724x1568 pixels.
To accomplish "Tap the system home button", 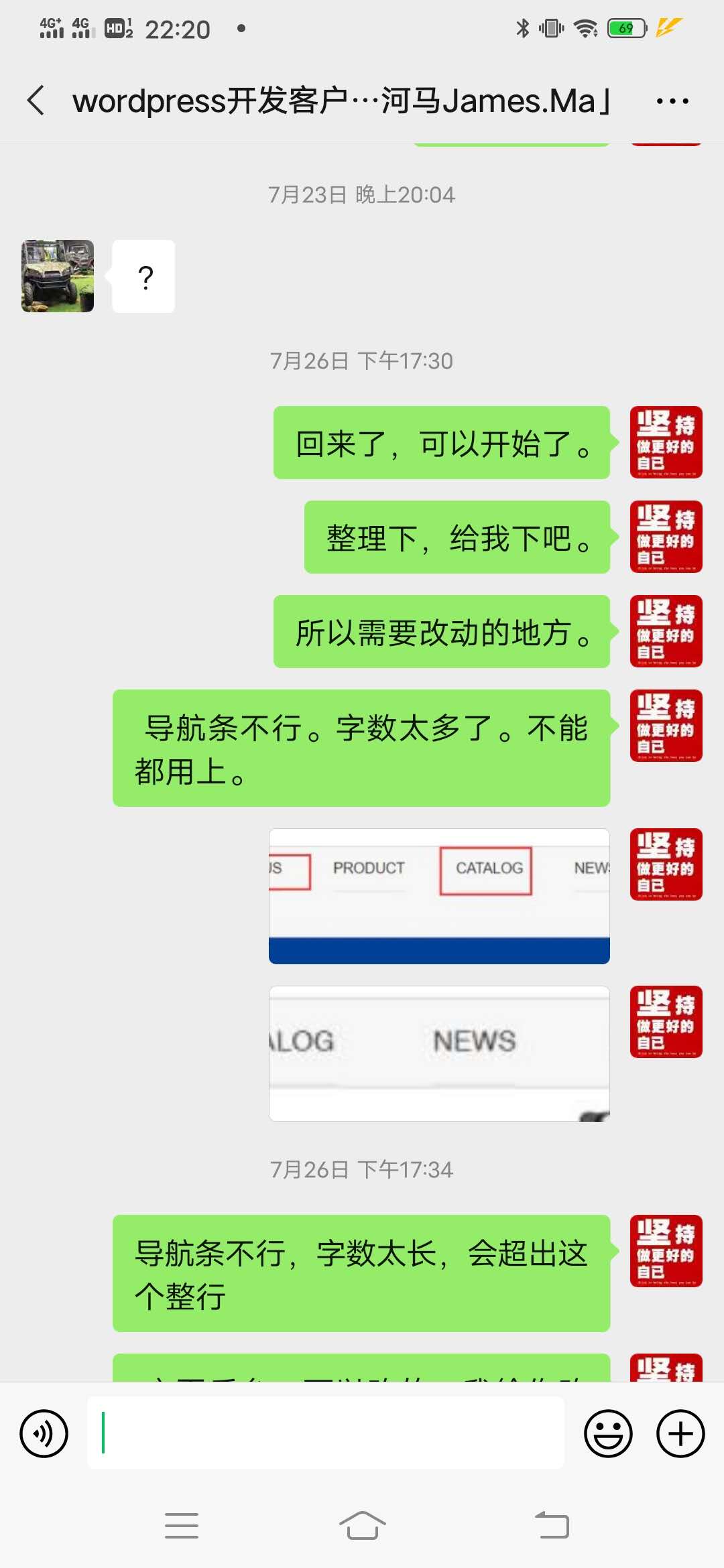I will (x=362, y=1526).
